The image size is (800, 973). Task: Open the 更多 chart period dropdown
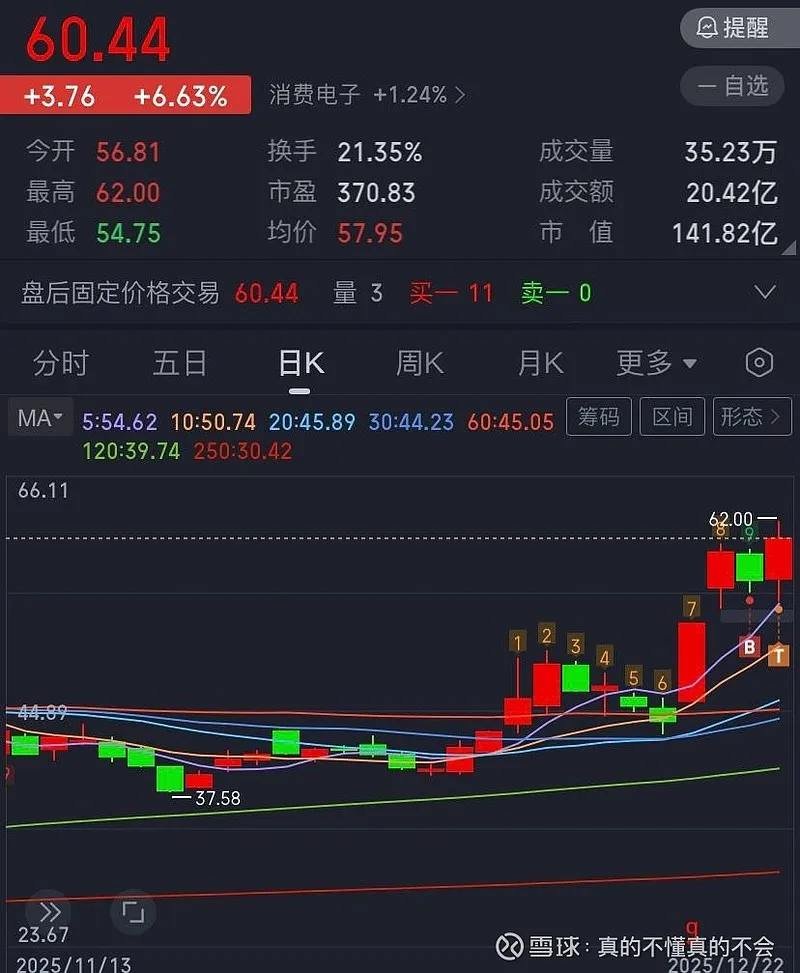pos(656,363)
